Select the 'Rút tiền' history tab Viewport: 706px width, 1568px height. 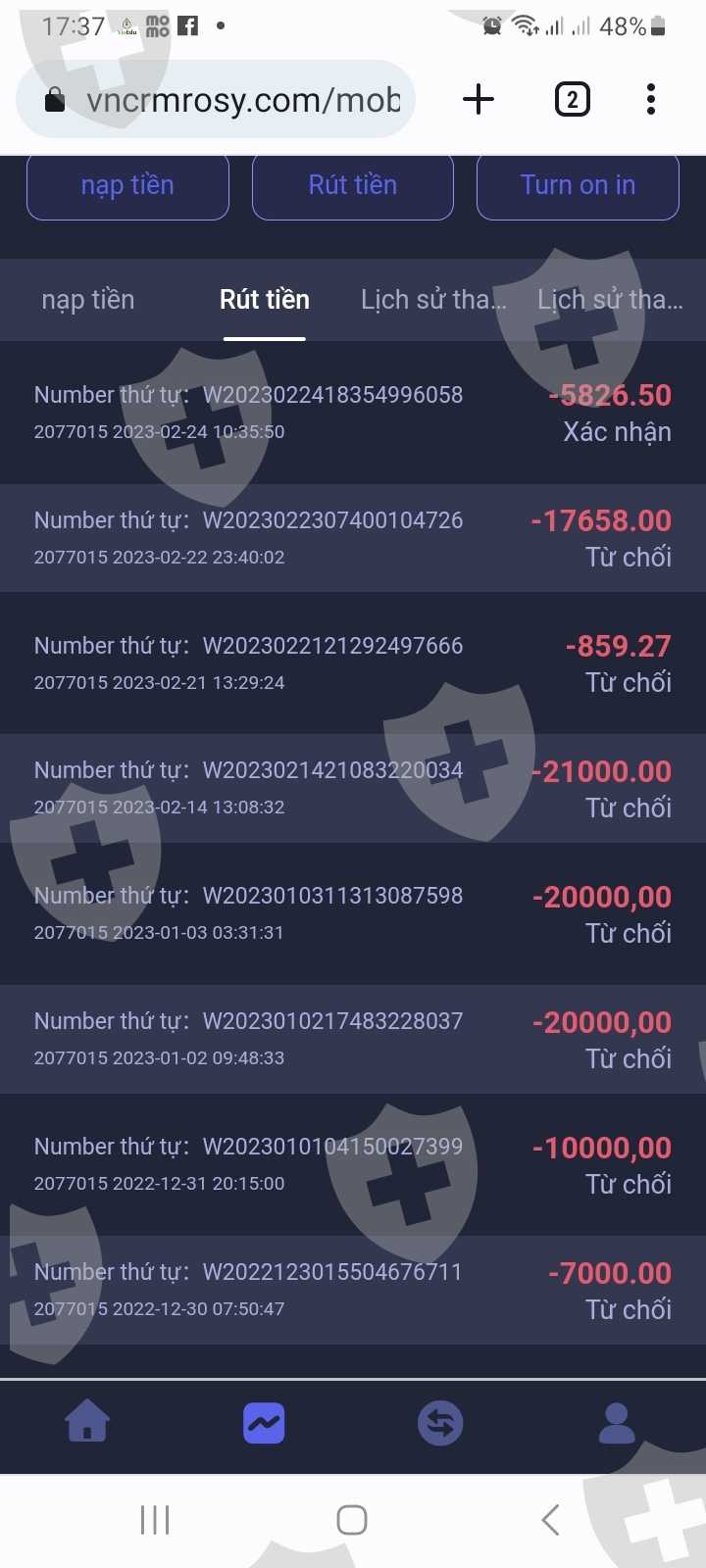click(x=265, y=300)
